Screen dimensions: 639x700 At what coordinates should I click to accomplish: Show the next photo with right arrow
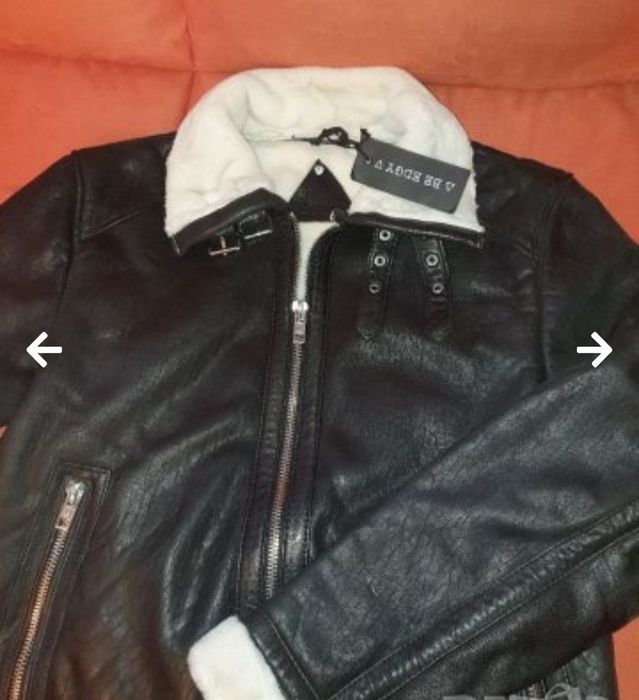pos(594,350)
